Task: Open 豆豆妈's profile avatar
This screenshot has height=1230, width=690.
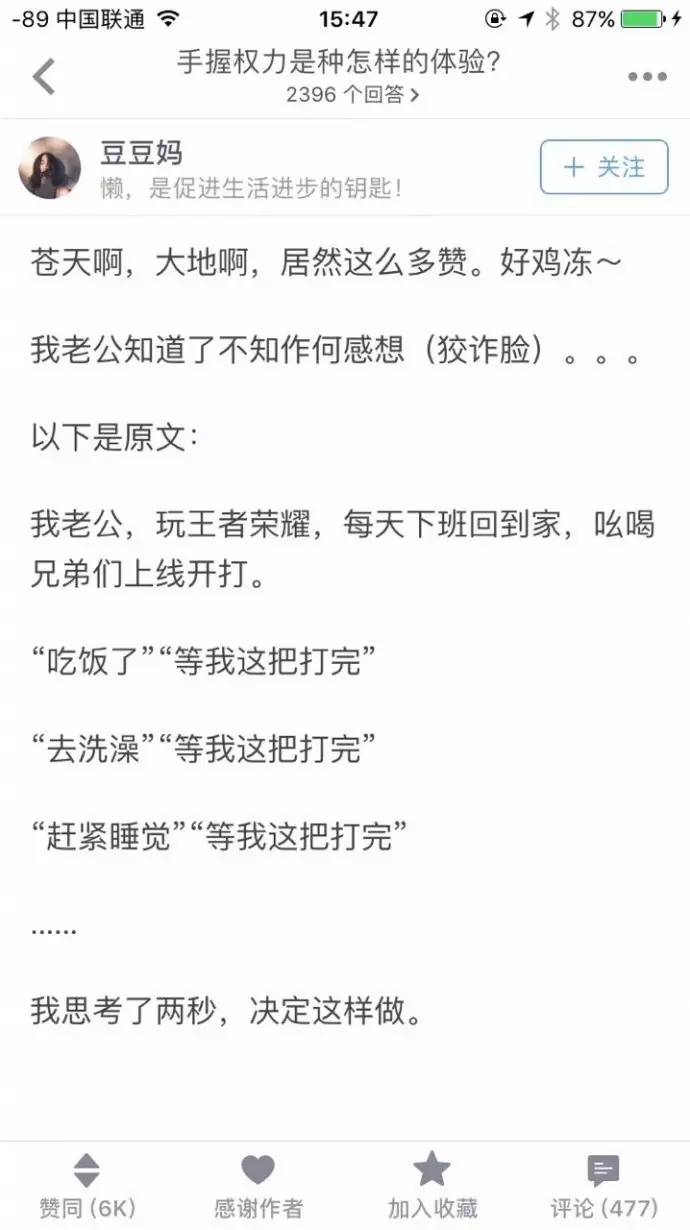Action: point(50,168)
